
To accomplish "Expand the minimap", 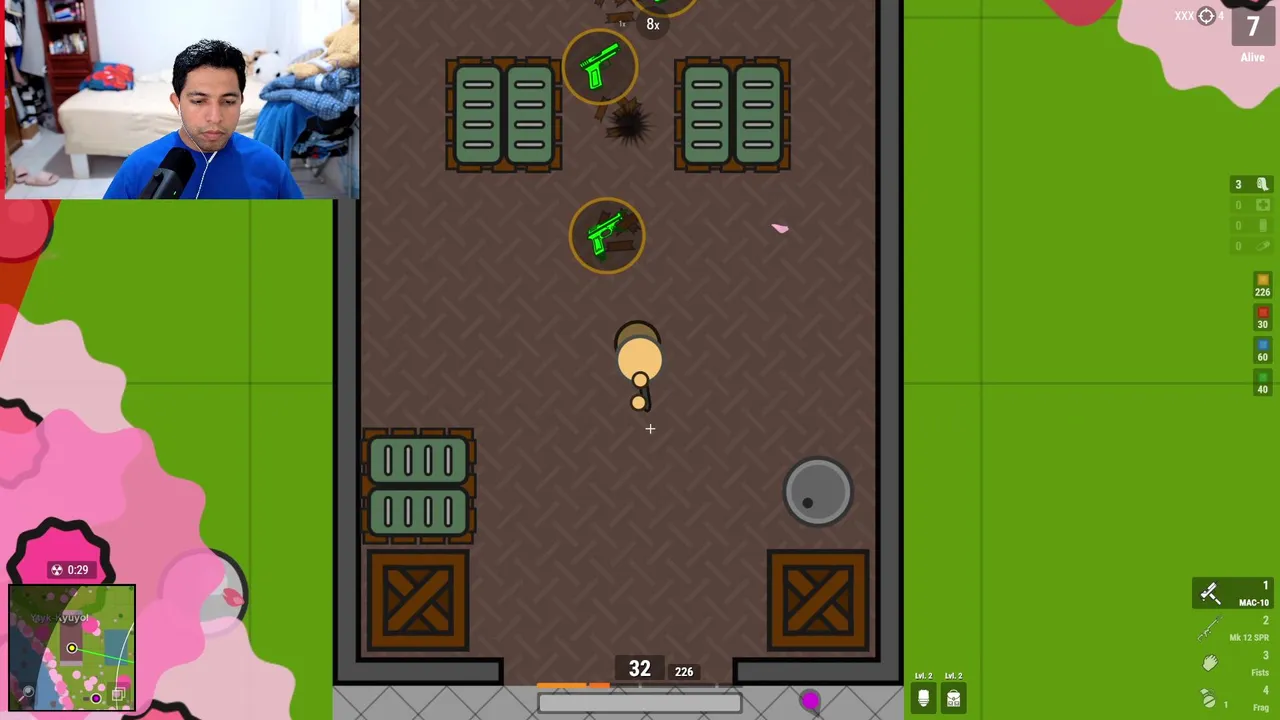I will (72, 647).
